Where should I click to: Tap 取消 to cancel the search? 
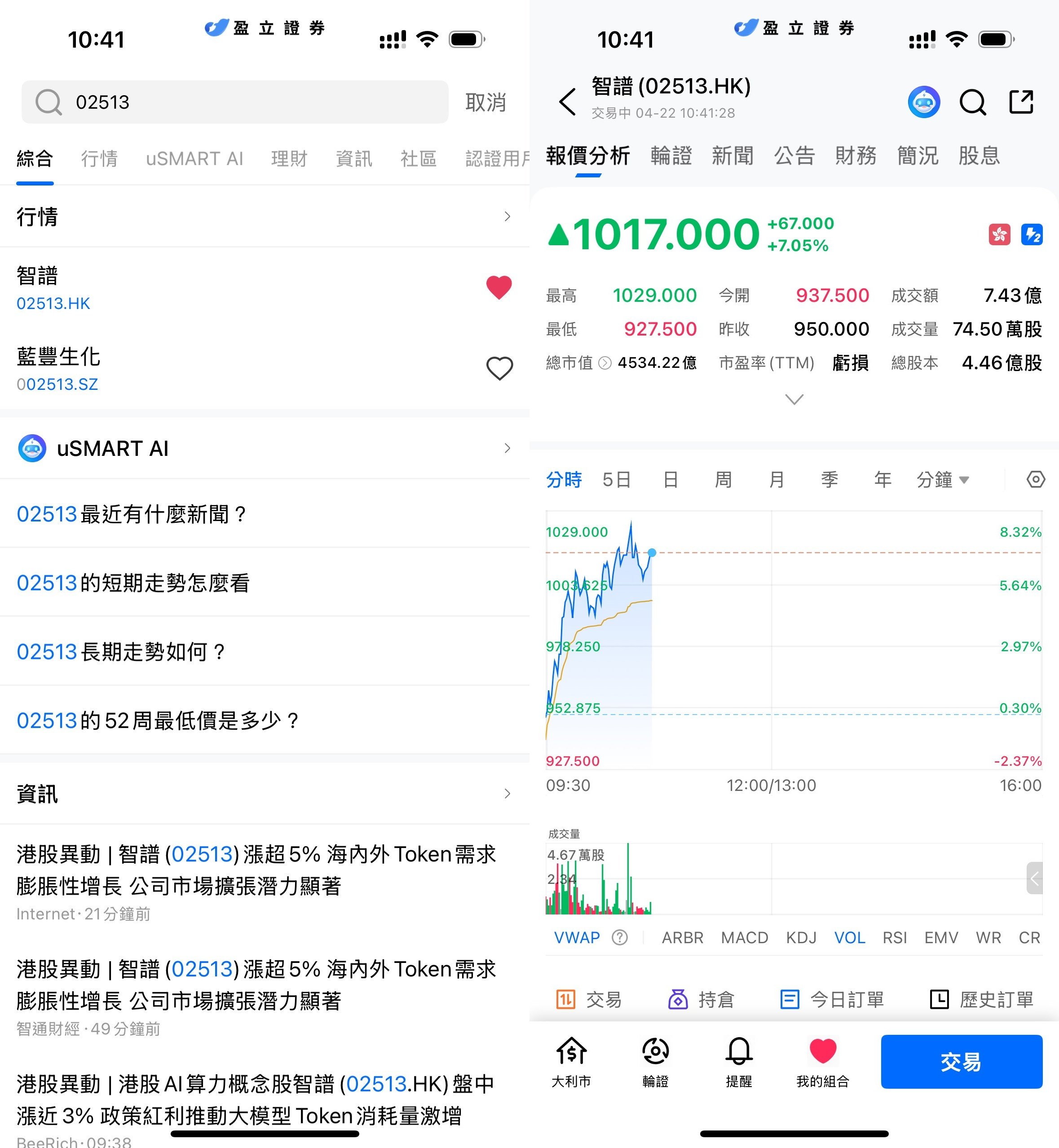pyautogui.click(x=485, y=102)
